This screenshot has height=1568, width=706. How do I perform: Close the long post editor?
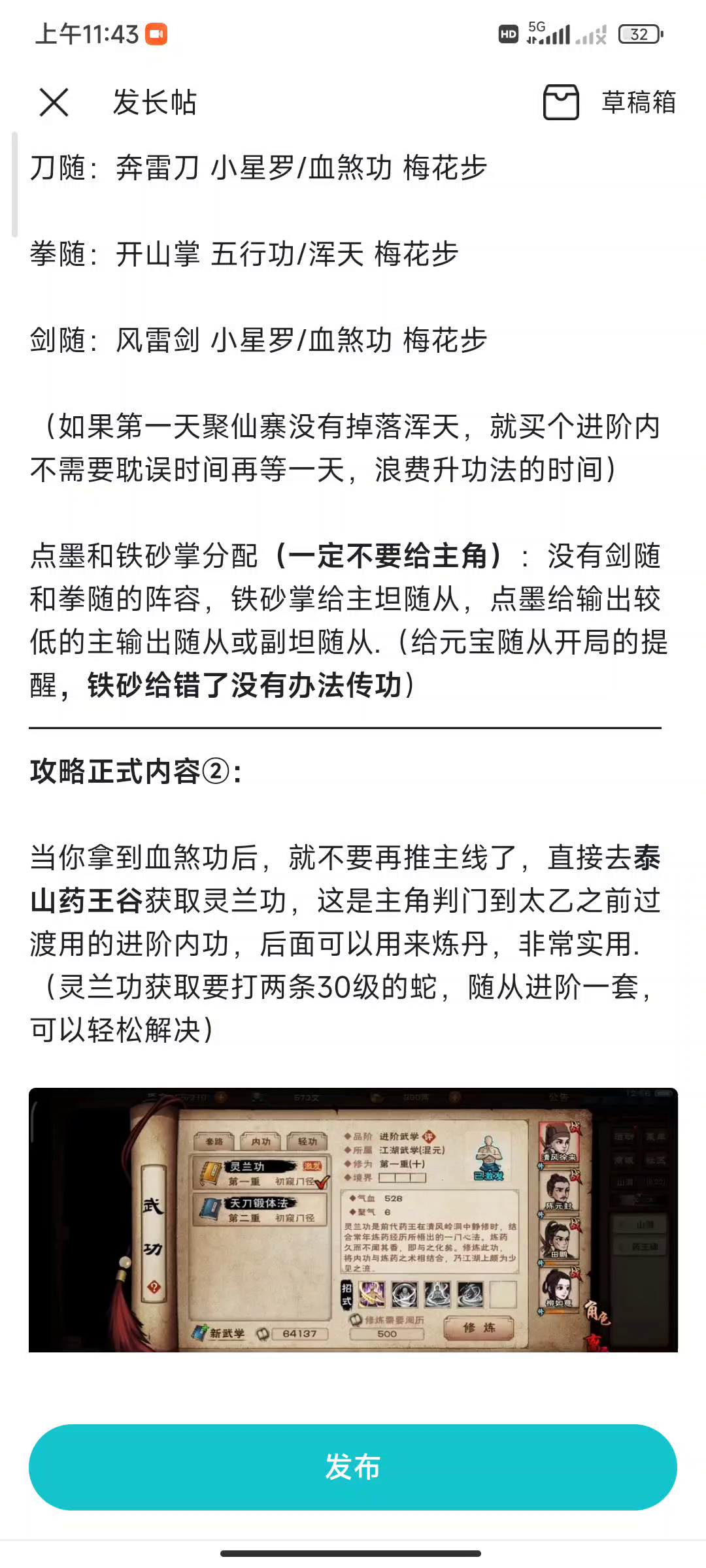54,103
